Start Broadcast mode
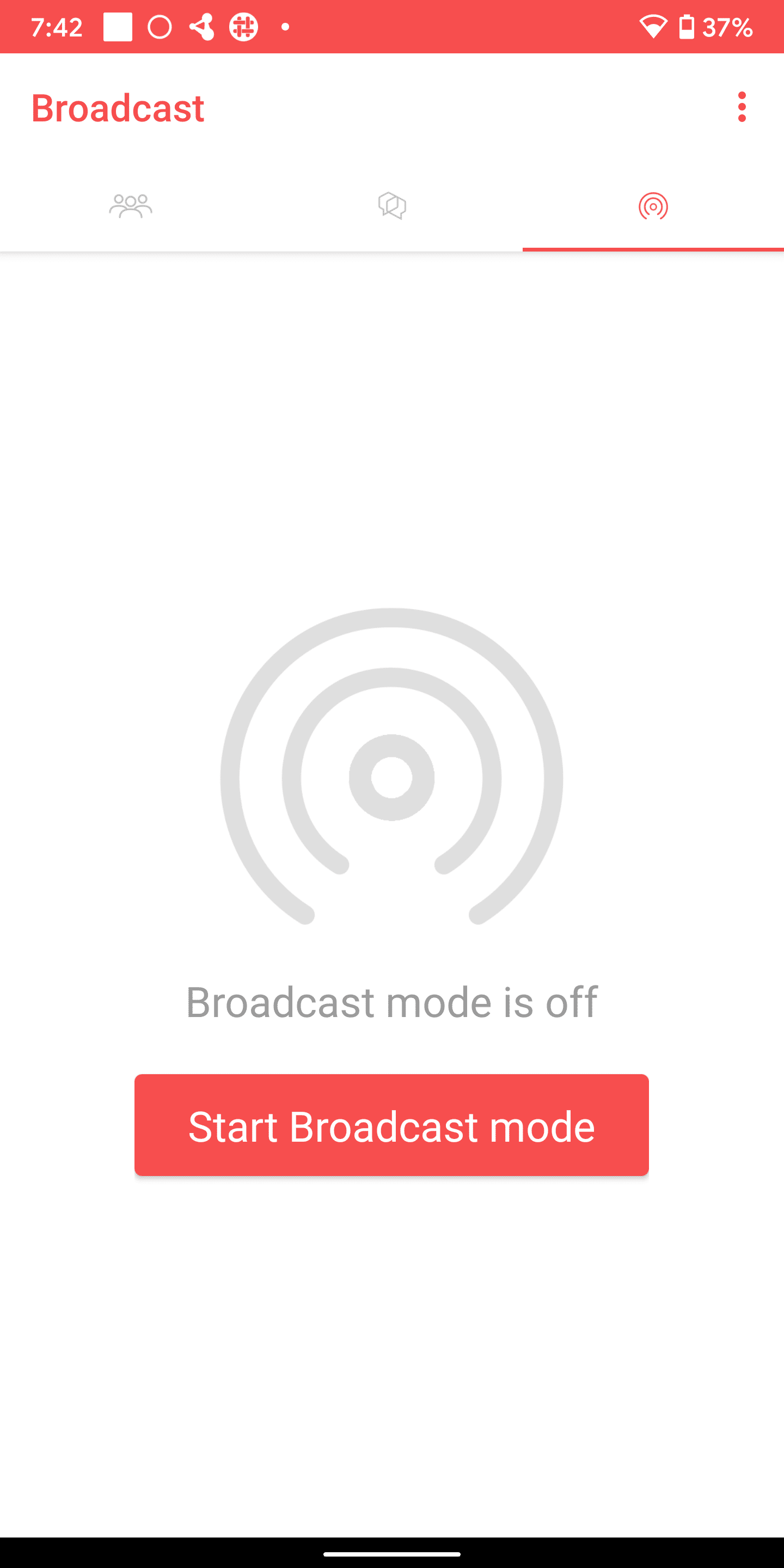 [391, 1125]
